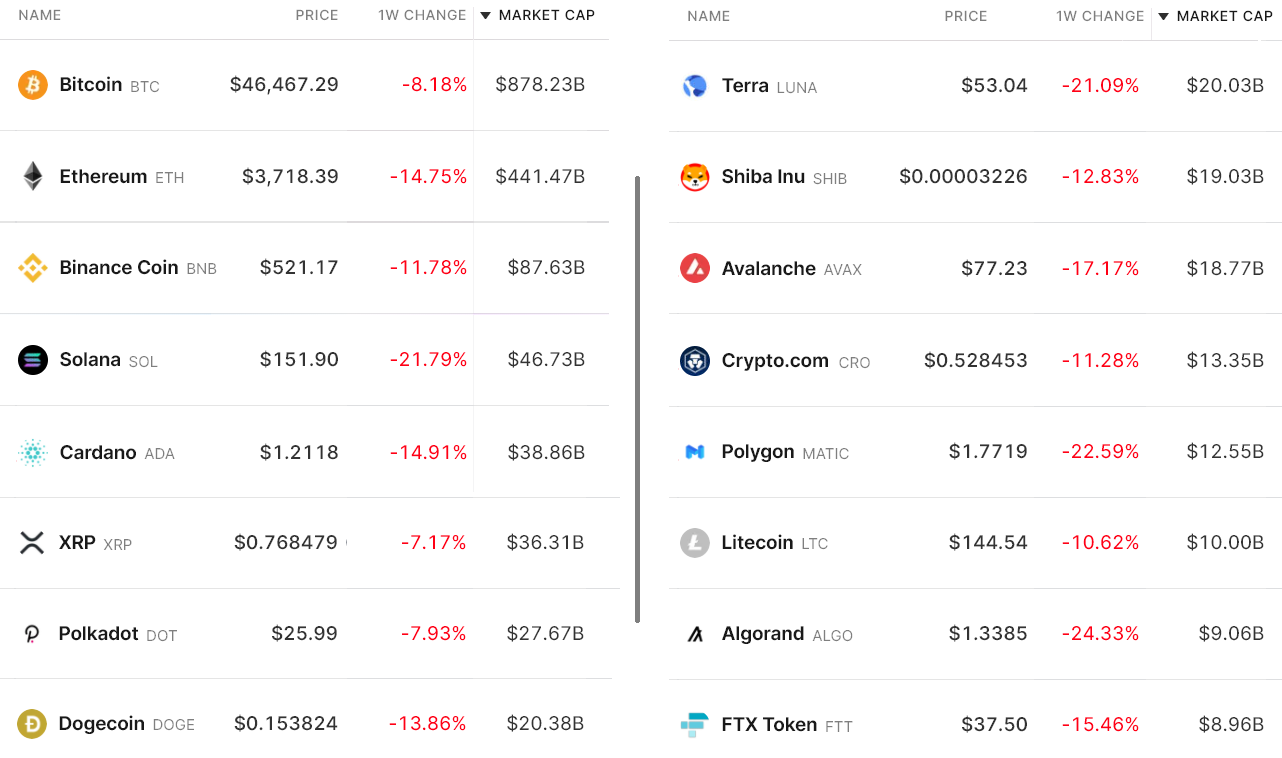This screenshot has height=758, width=1282.
Task: Select Shiba Inu SHIB
Action: [x=763, y=177]
